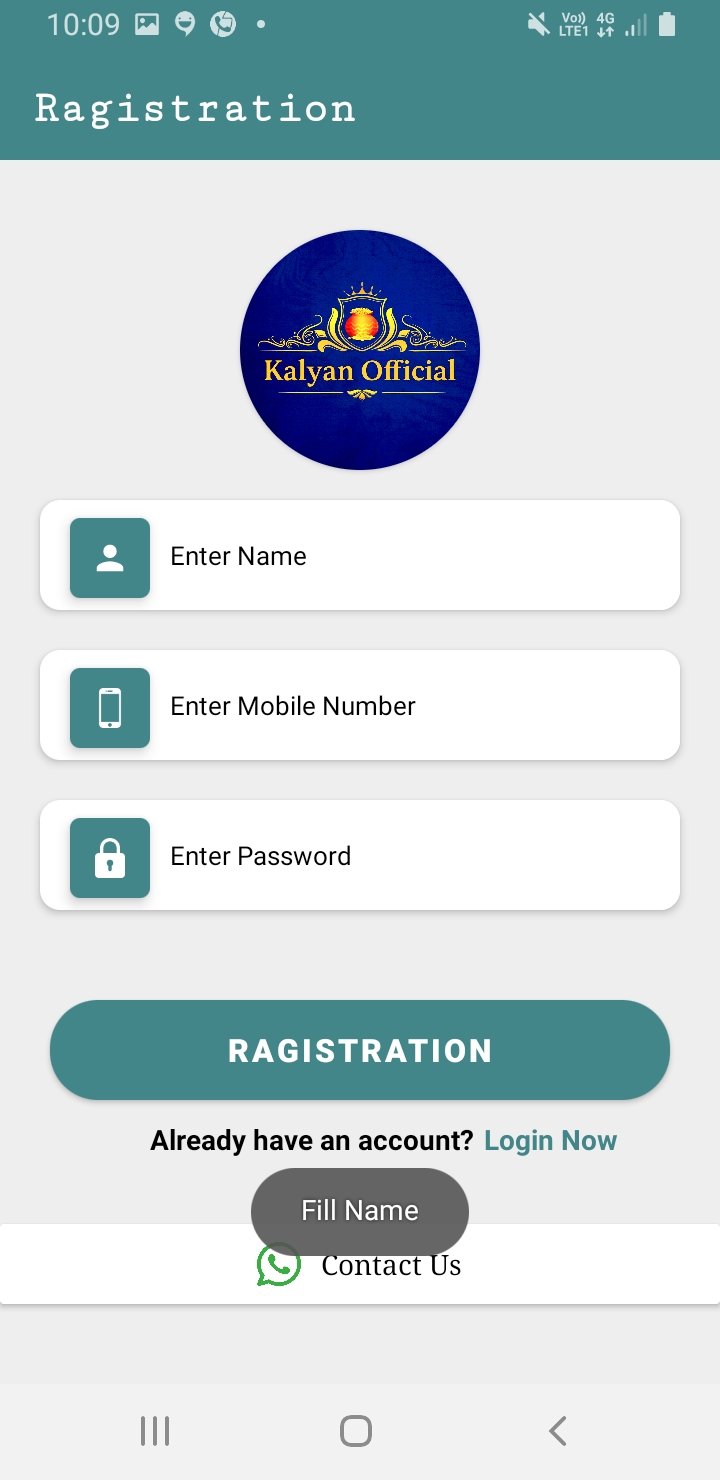Tap the Enter Name field
Image resolution: width=720 pixels, height=1480 pixels.
[x=400, y=556]
